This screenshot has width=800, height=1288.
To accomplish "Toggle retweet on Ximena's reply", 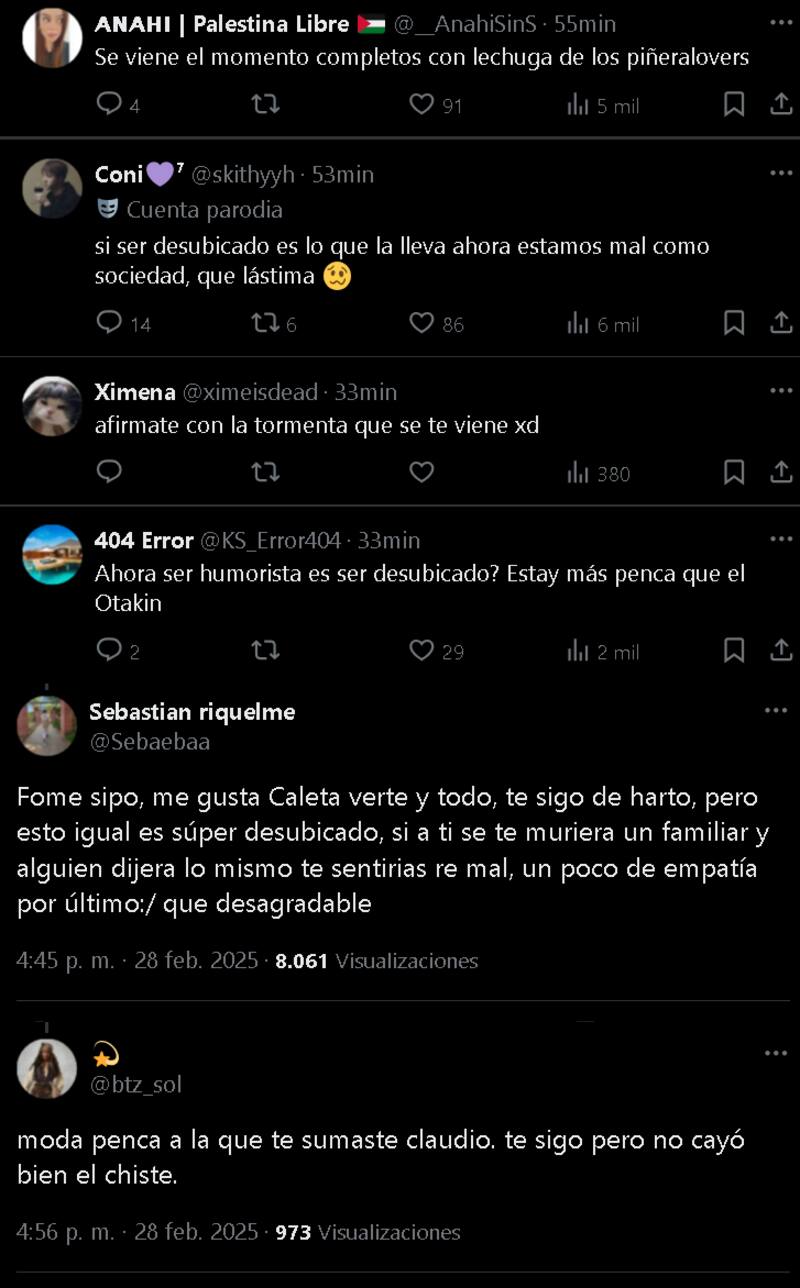I will click(263, 473).
